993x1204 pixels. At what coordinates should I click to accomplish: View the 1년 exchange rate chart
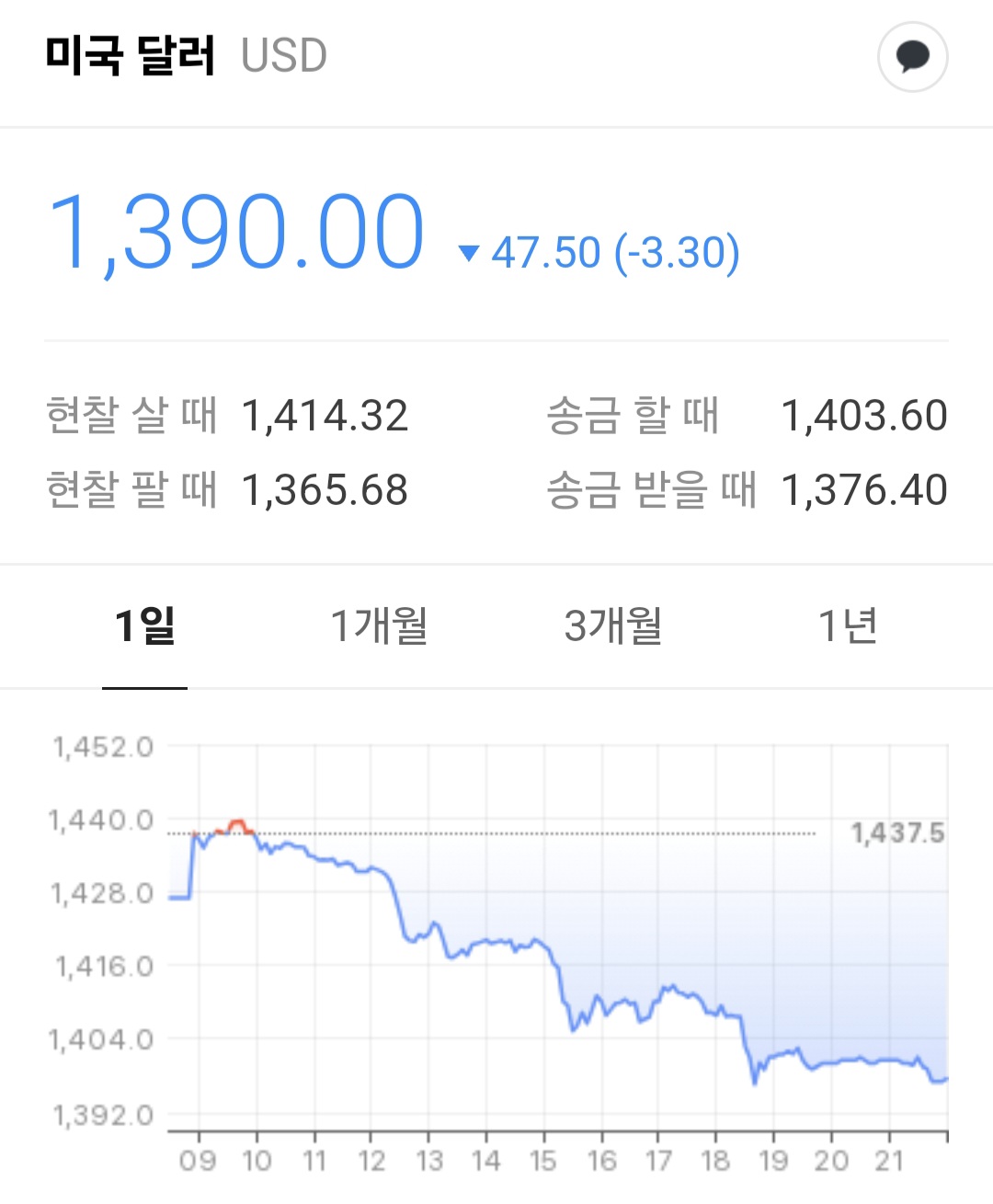(848, 626)
